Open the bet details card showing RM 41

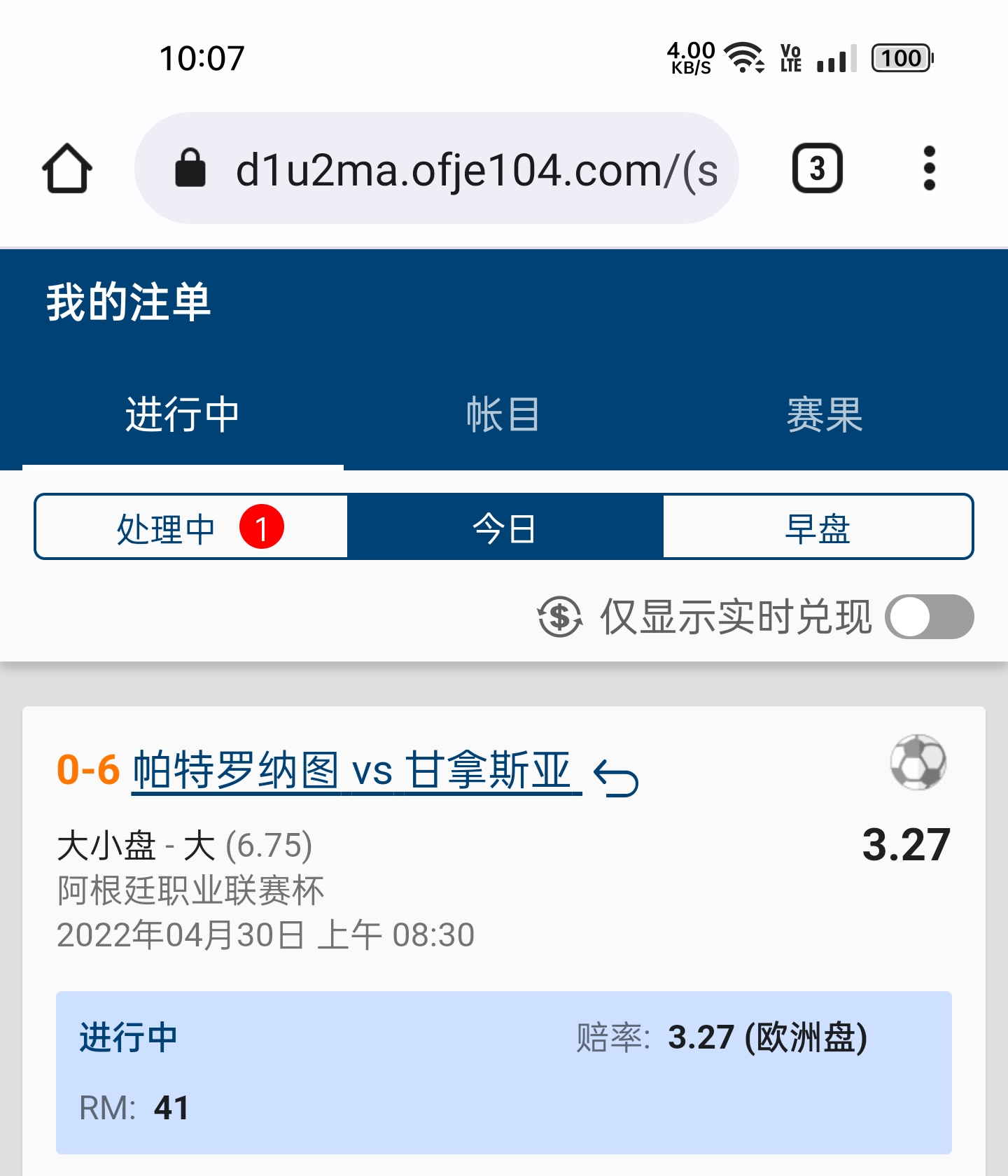click(503, 1072)
